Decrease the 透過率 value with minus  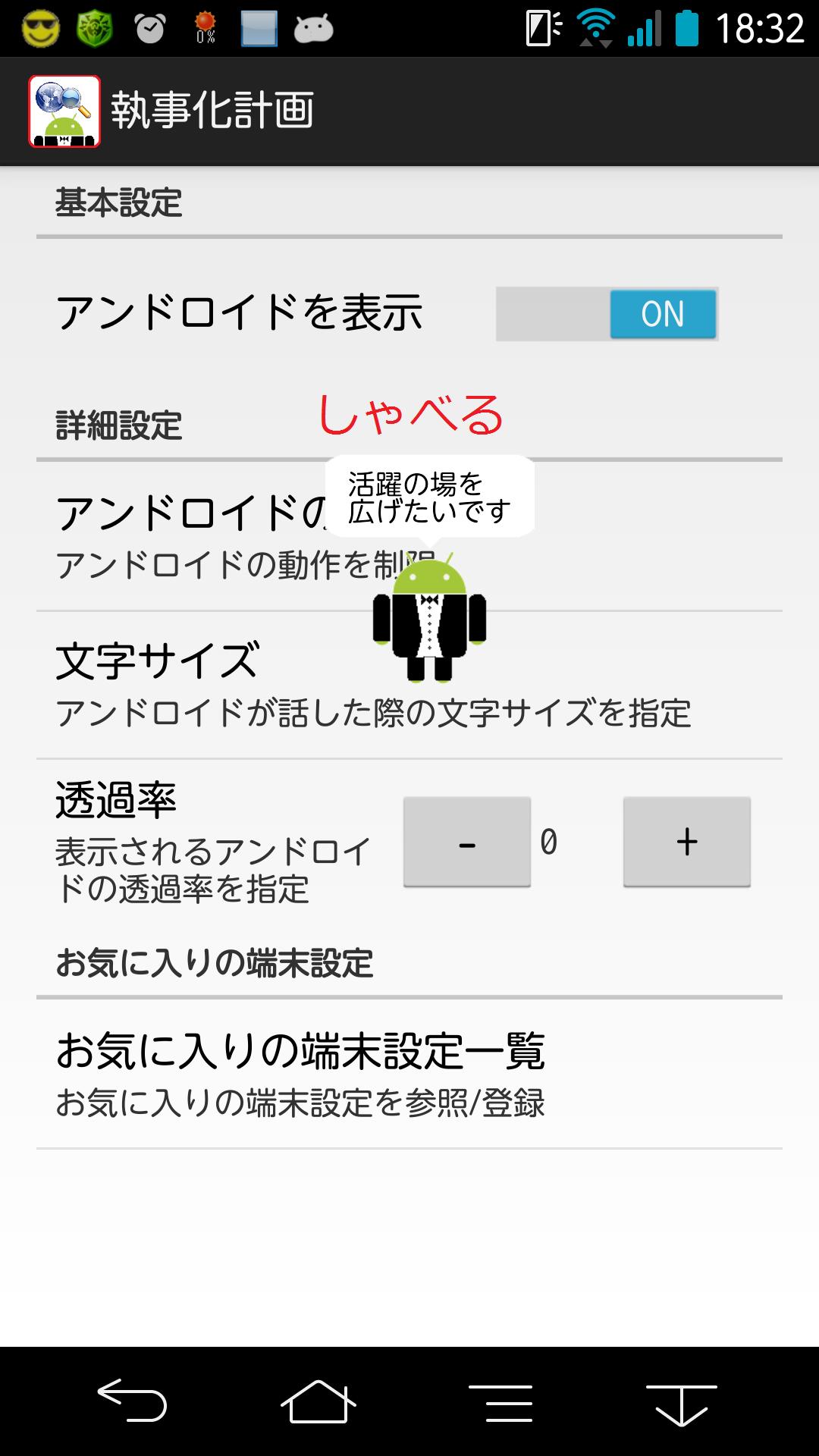point(466,841)
